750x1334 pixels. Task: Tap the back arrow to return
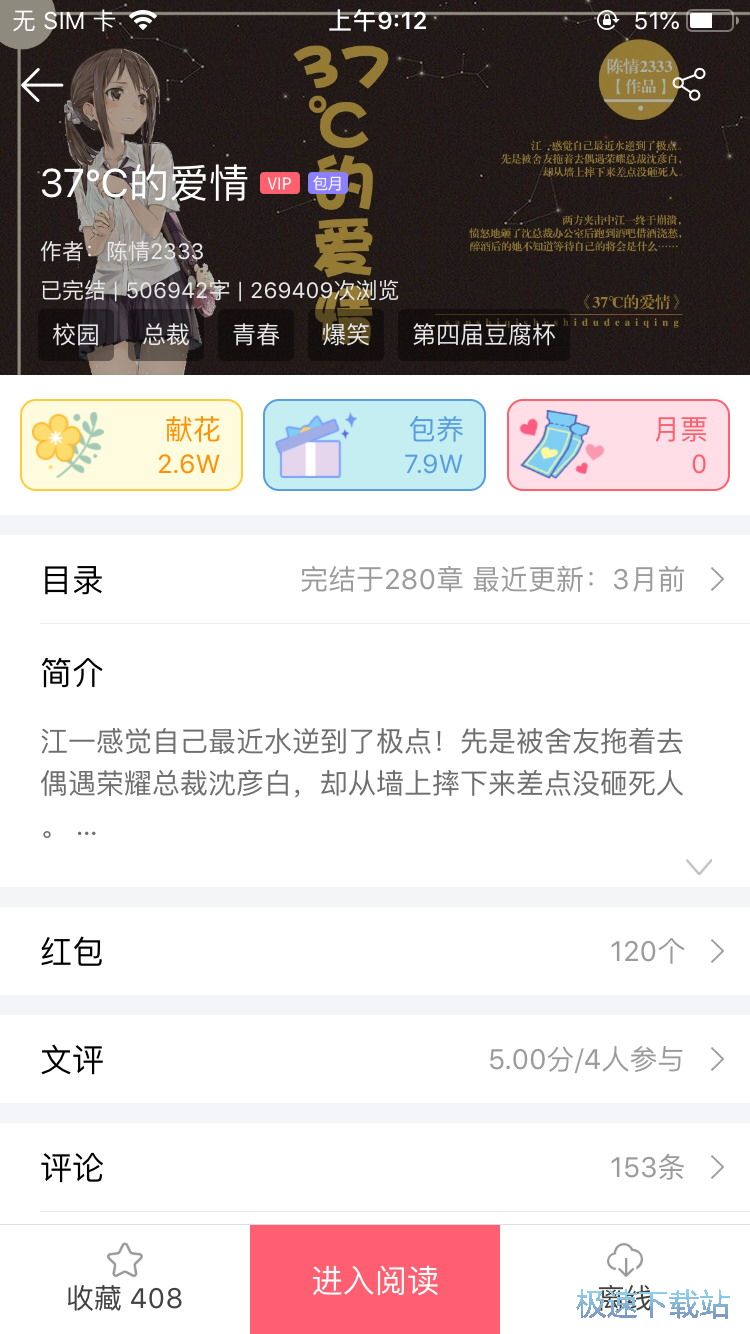coord(42,85)
